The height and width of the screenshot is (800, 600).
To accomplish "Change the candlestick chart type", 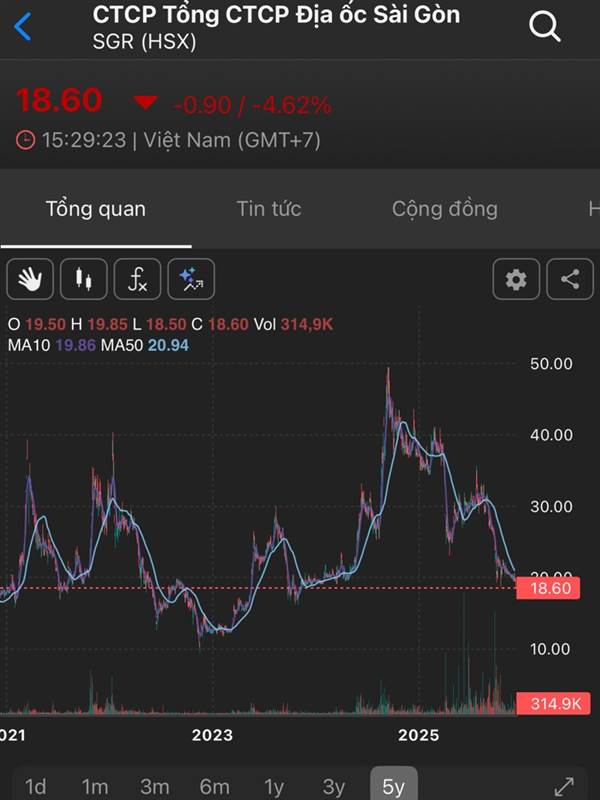I will pyautogui.click(x=84, y=280).
